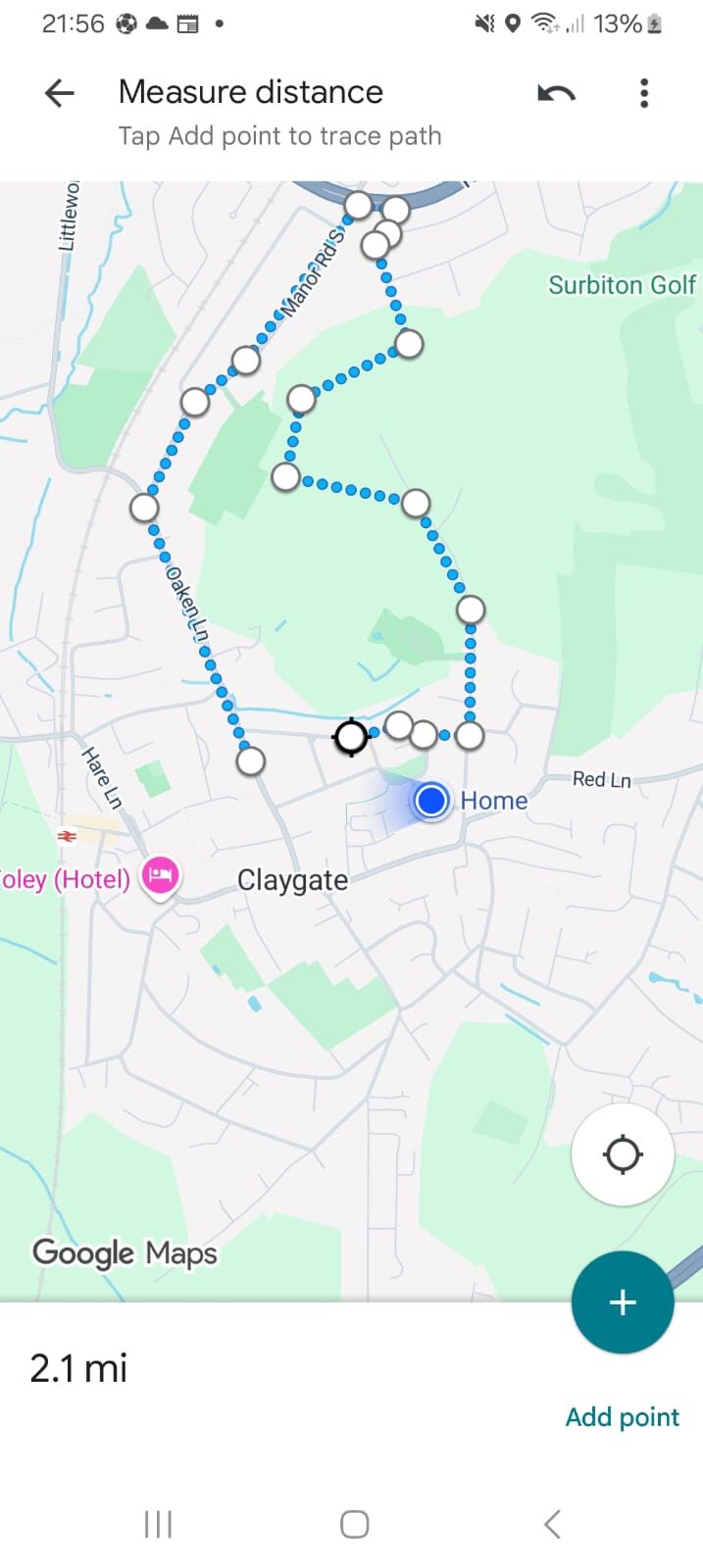This screenshot has height=1568, width=703.
Task: Add a point to the path
Action: (x=623, y=1302)
